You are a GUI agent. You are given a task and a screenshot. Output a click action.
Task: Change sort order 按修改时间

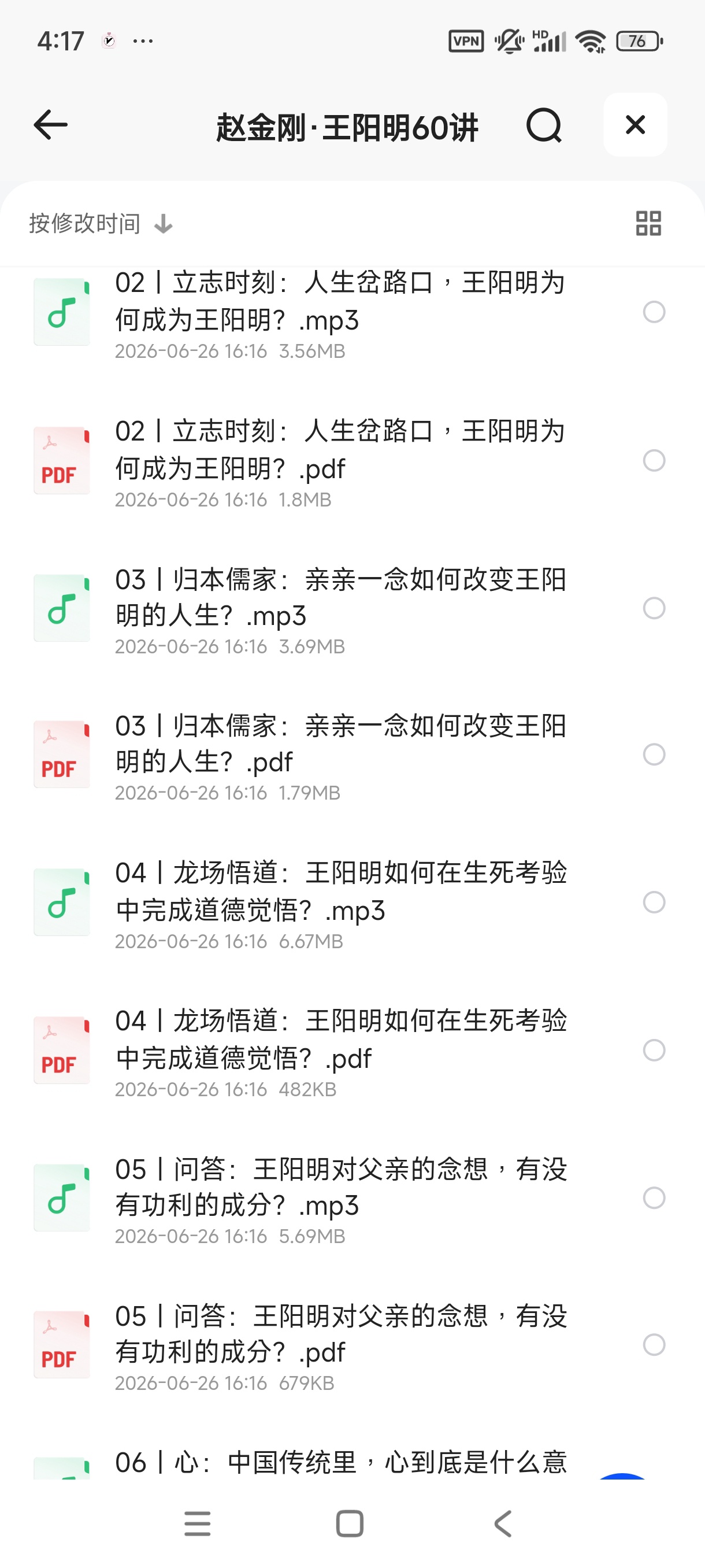[101, 223]
